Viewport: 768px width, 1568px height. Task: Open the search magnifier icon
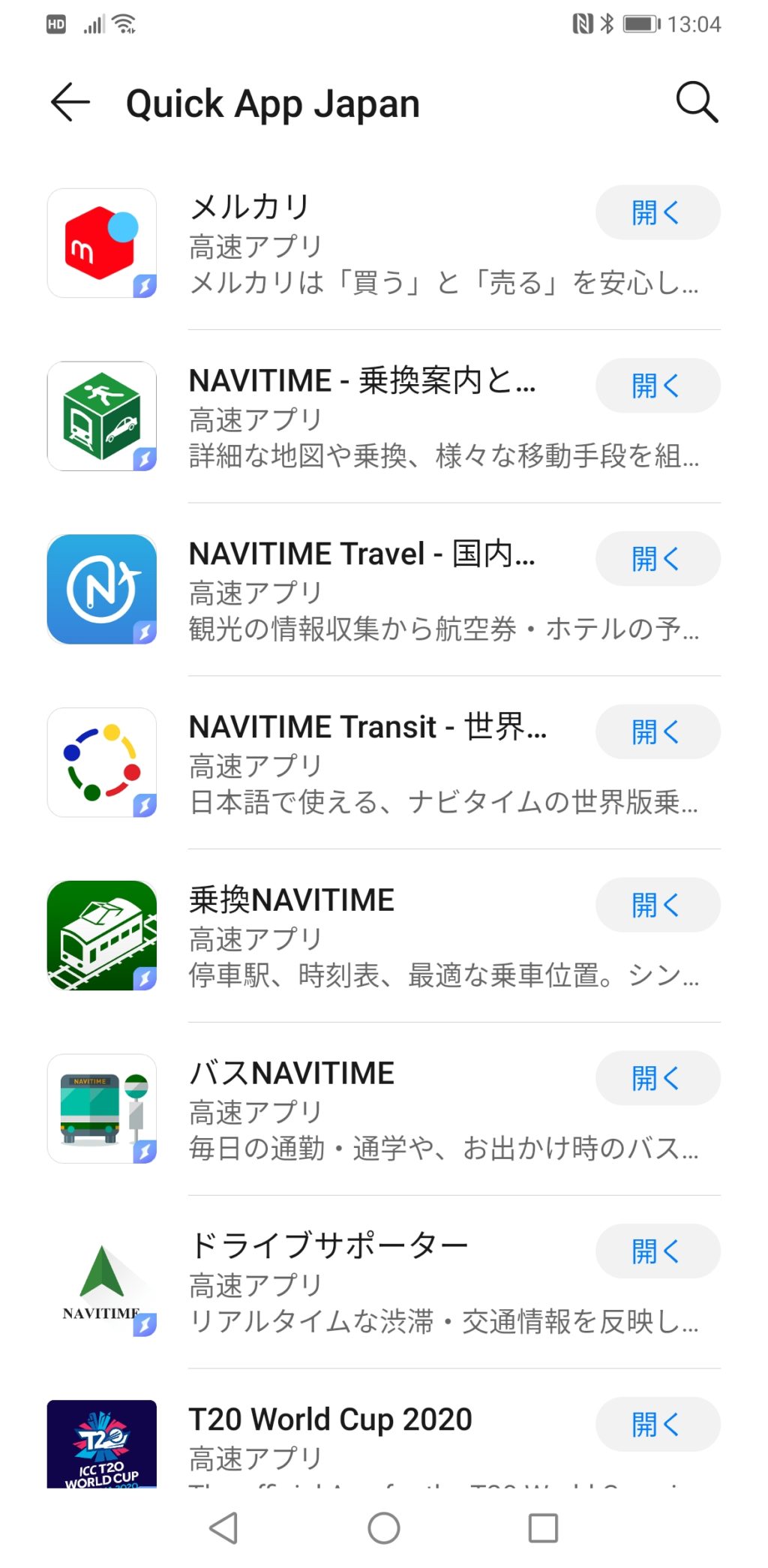click(697, 102)
